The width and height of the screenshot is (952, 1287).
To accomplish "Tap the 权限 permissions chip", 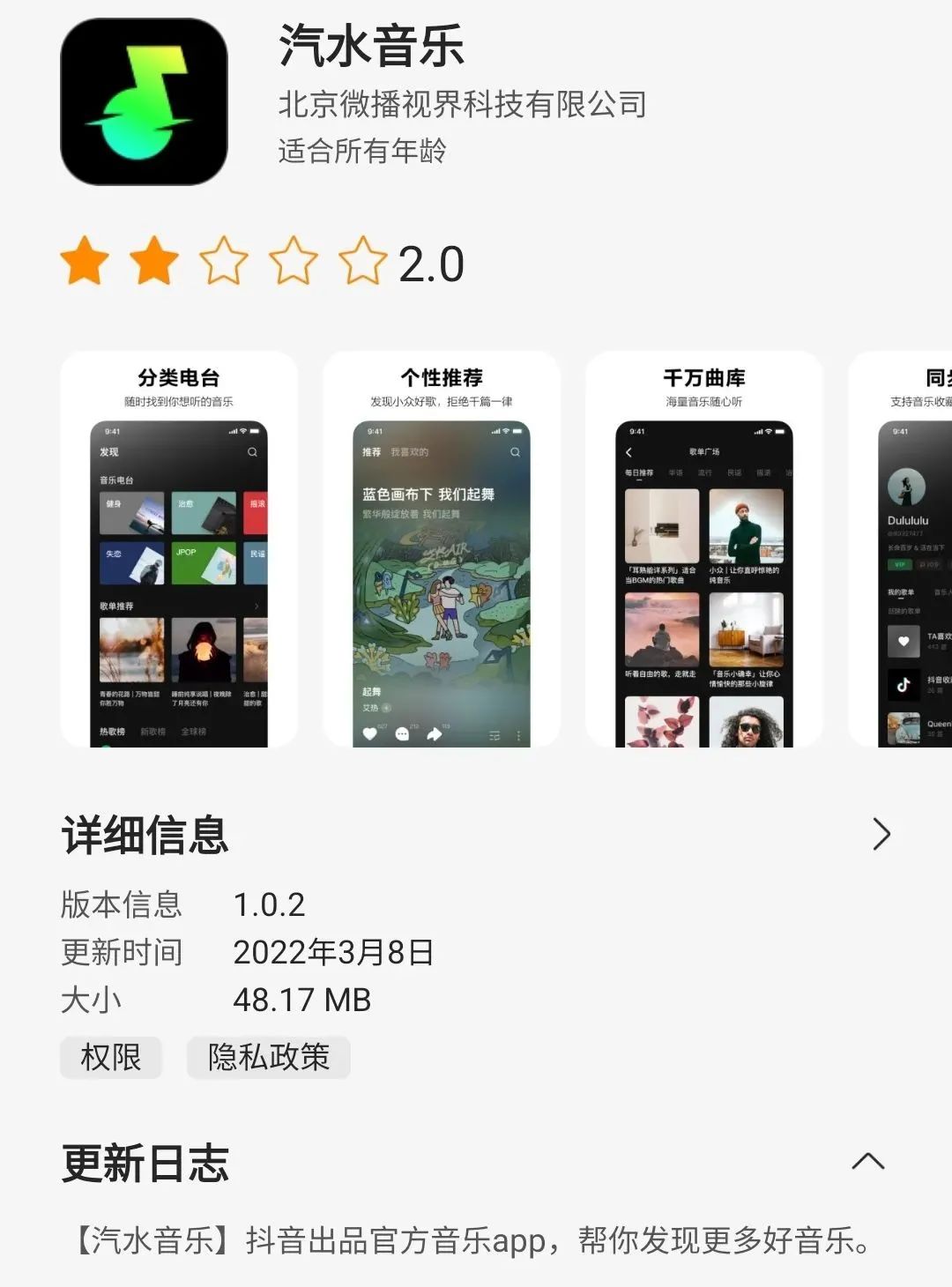I will (x=111, y=1057).
